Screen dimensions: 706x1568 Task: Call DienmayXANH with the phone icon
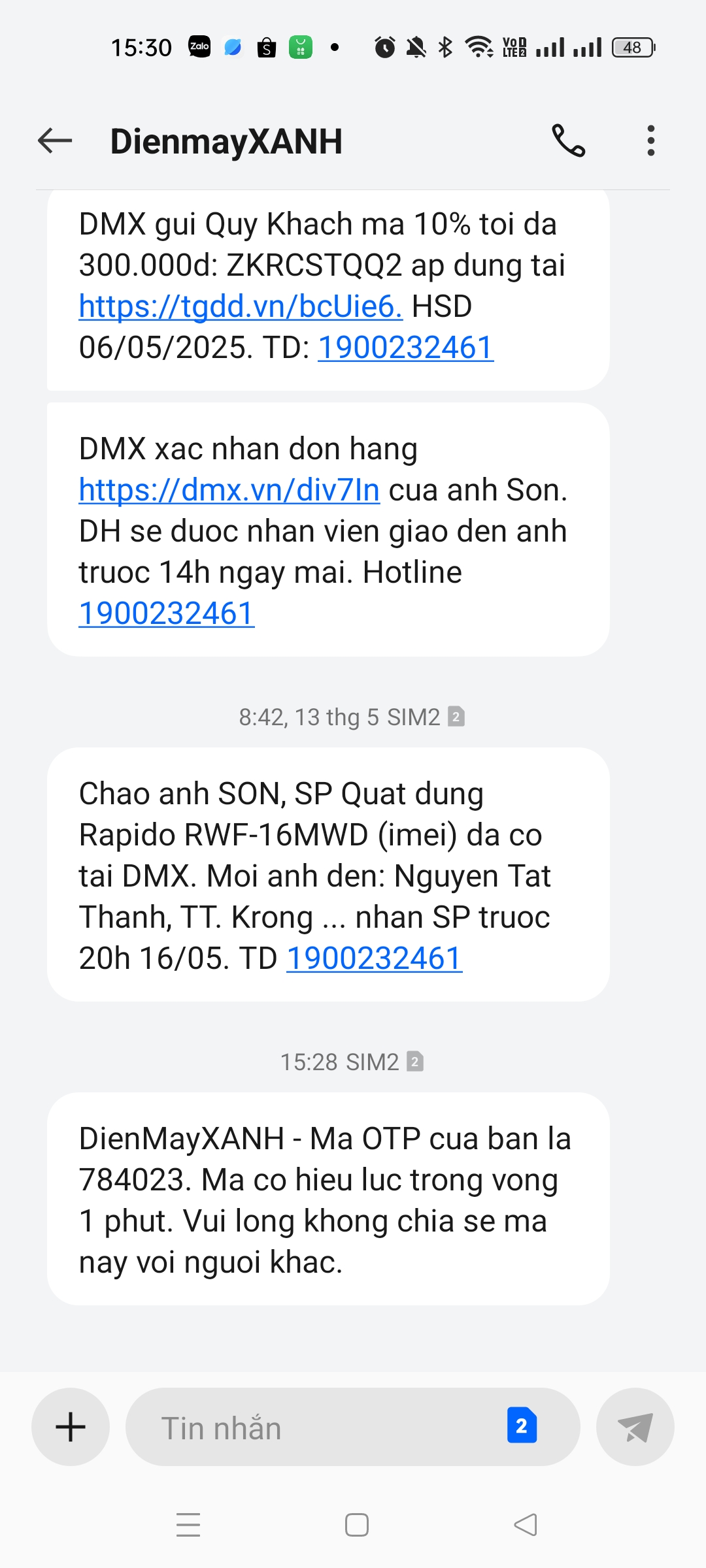(x=568, y=140)
